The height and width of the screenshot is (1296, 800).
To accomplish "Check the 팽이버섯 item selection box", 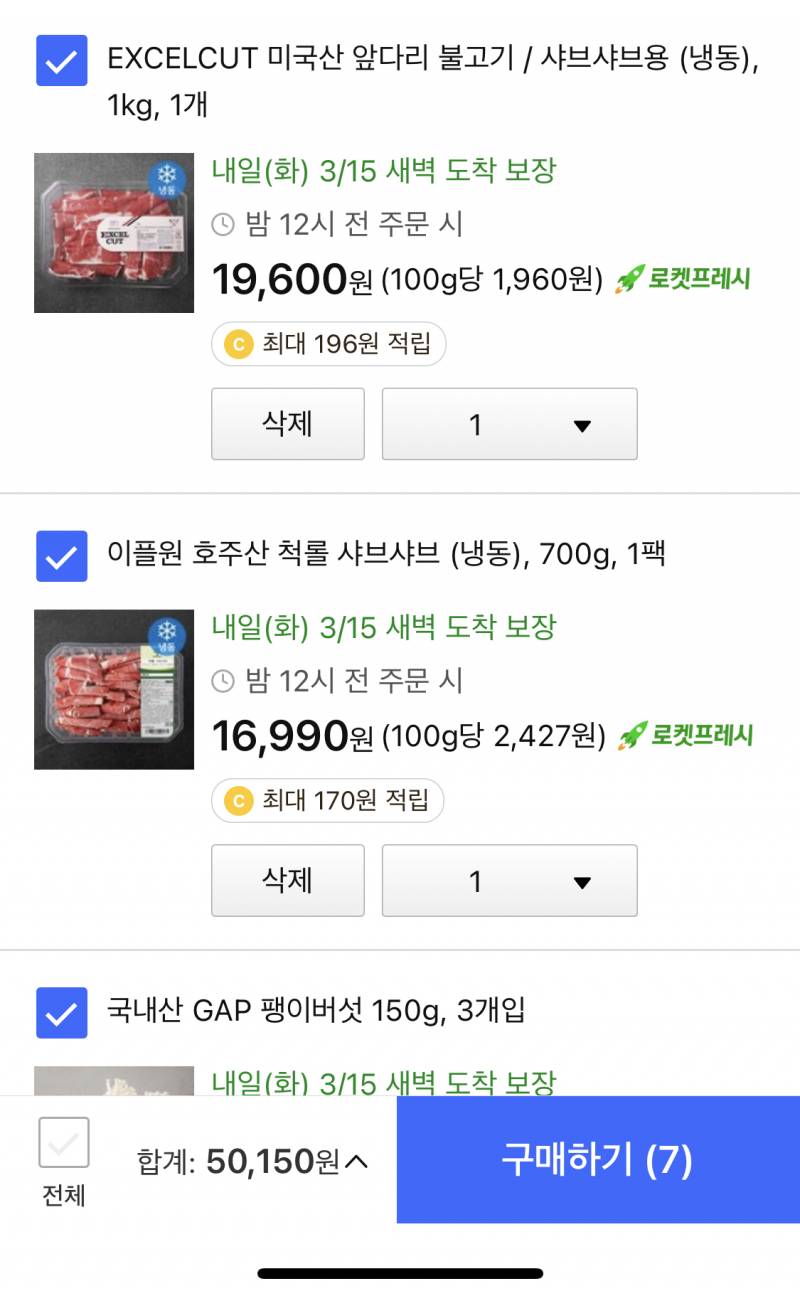I will point(62,1011).
